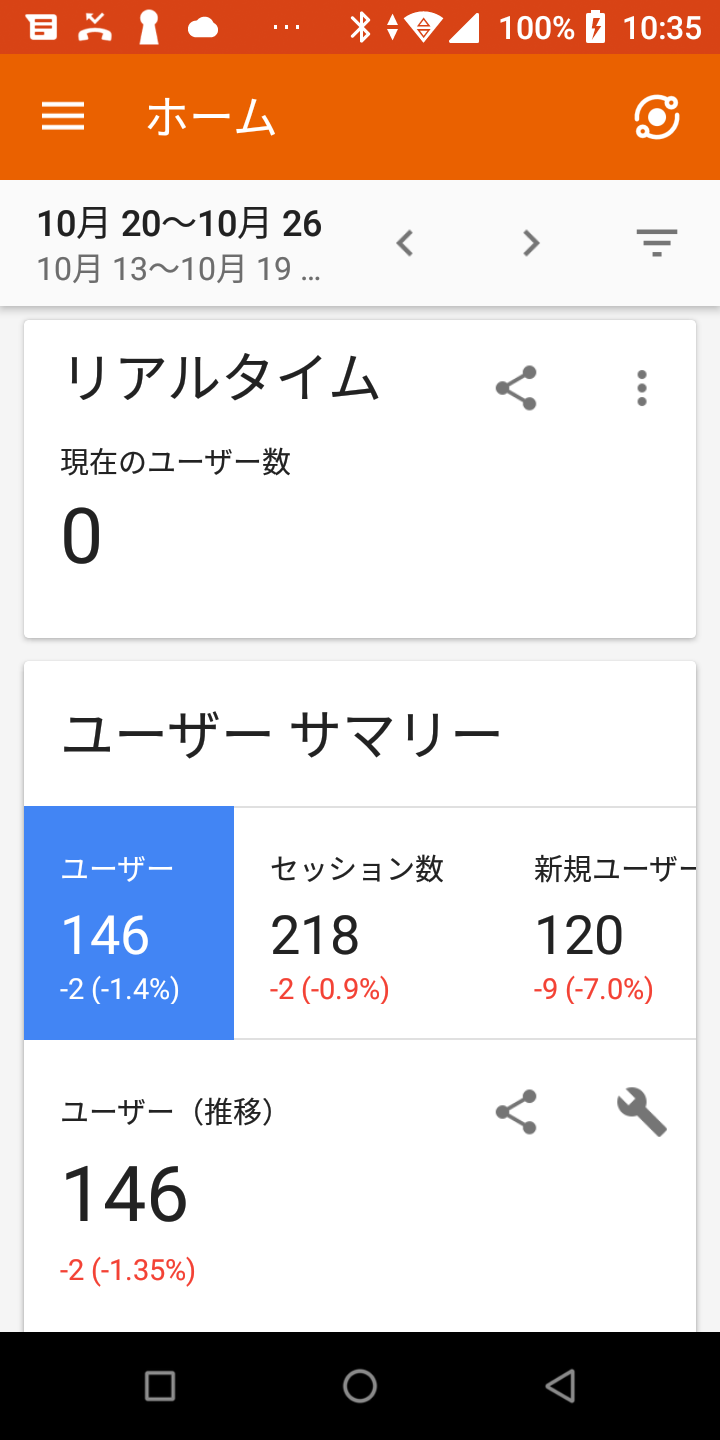The image size is (720, 1440).
Task: Open the overflow menu on リアルタイム card
Action: coord(642,388)
